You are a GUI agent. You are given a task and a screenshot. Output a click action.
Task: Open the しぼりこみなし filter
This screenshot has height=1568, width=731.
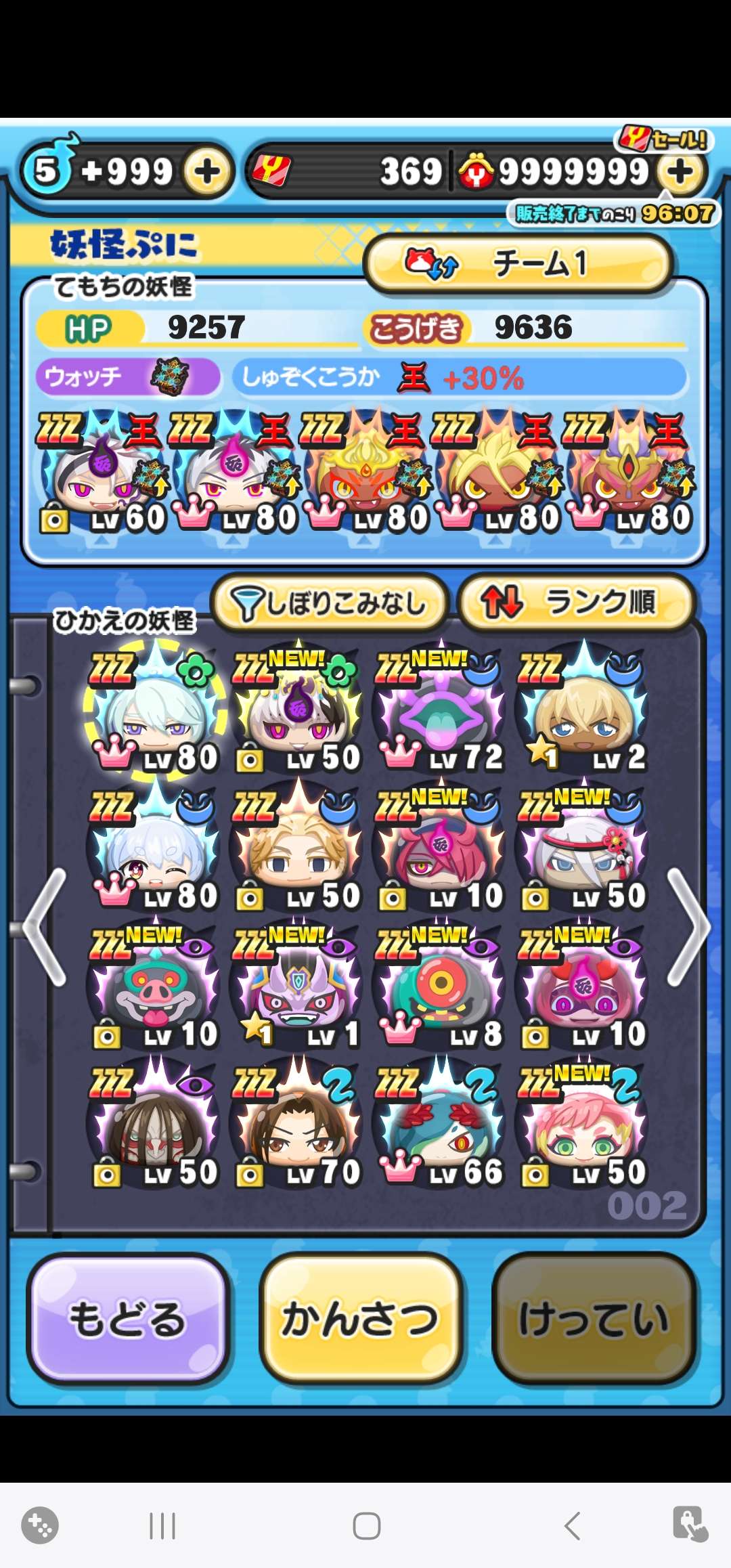pos(330,603)
